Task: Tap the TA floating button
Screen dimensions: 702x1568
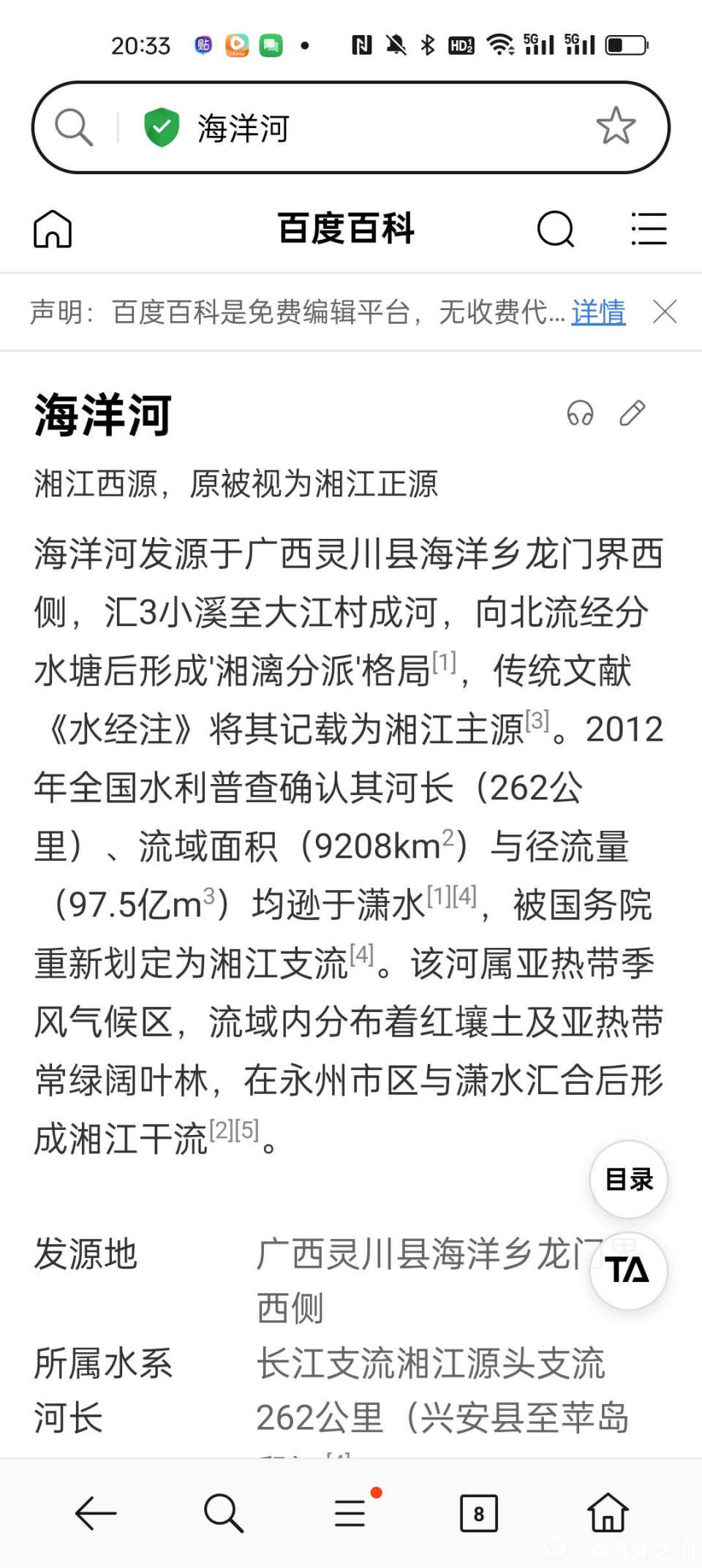Action: 627,1270
